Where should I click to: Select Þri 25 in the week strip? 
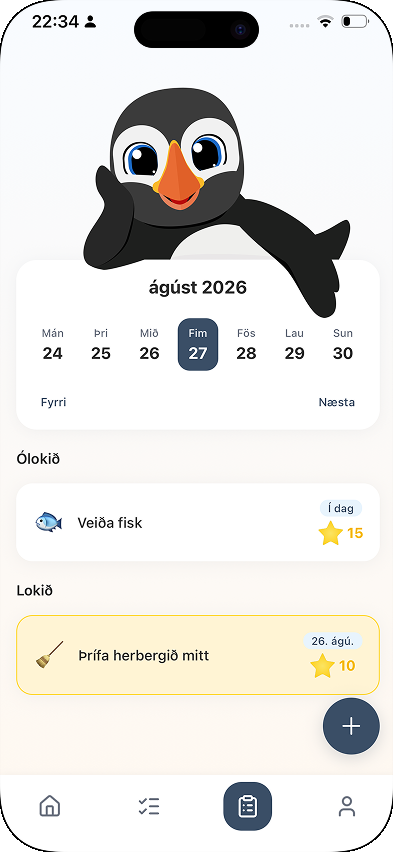101,344
